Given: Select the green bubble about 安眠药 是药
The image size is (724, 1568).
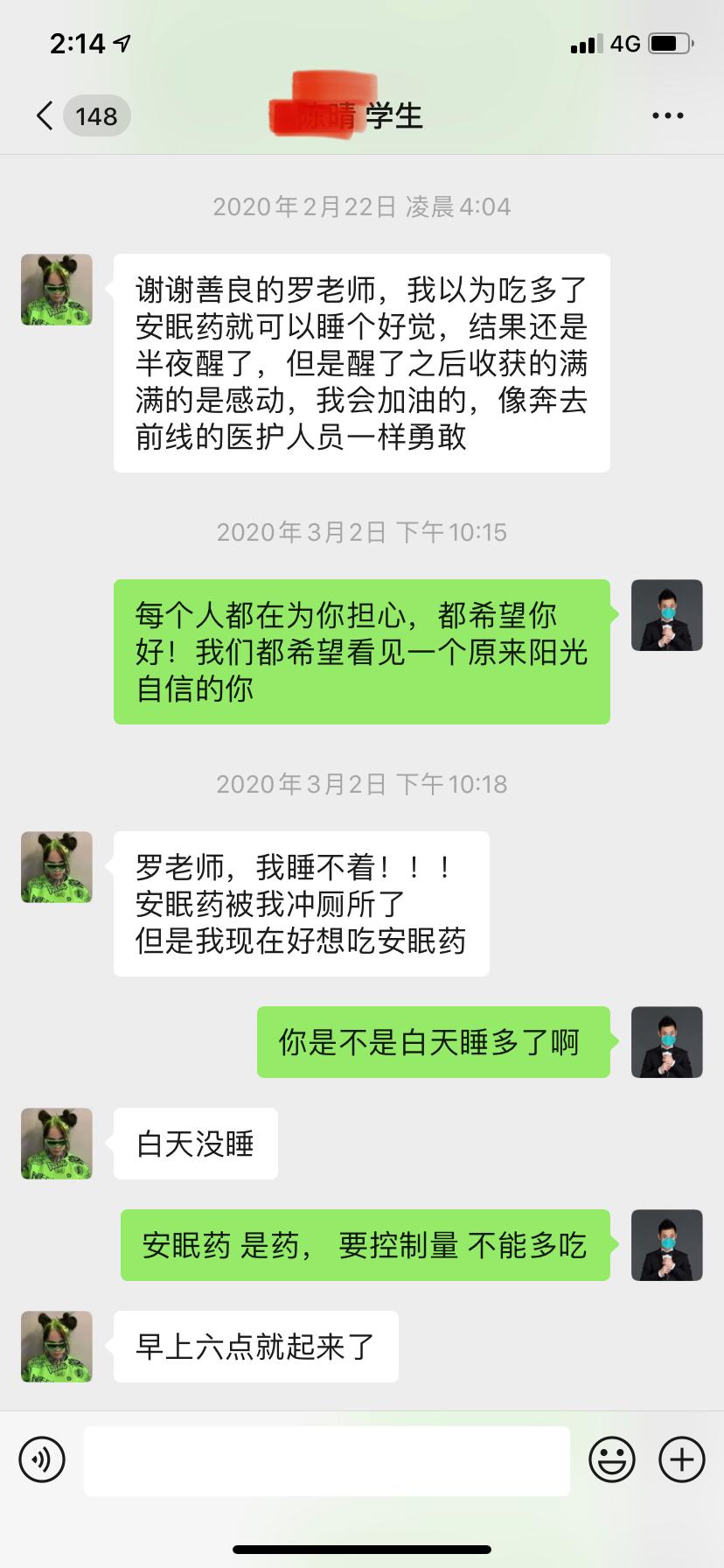Looking at the screenshot, I should coord(365,1245).
